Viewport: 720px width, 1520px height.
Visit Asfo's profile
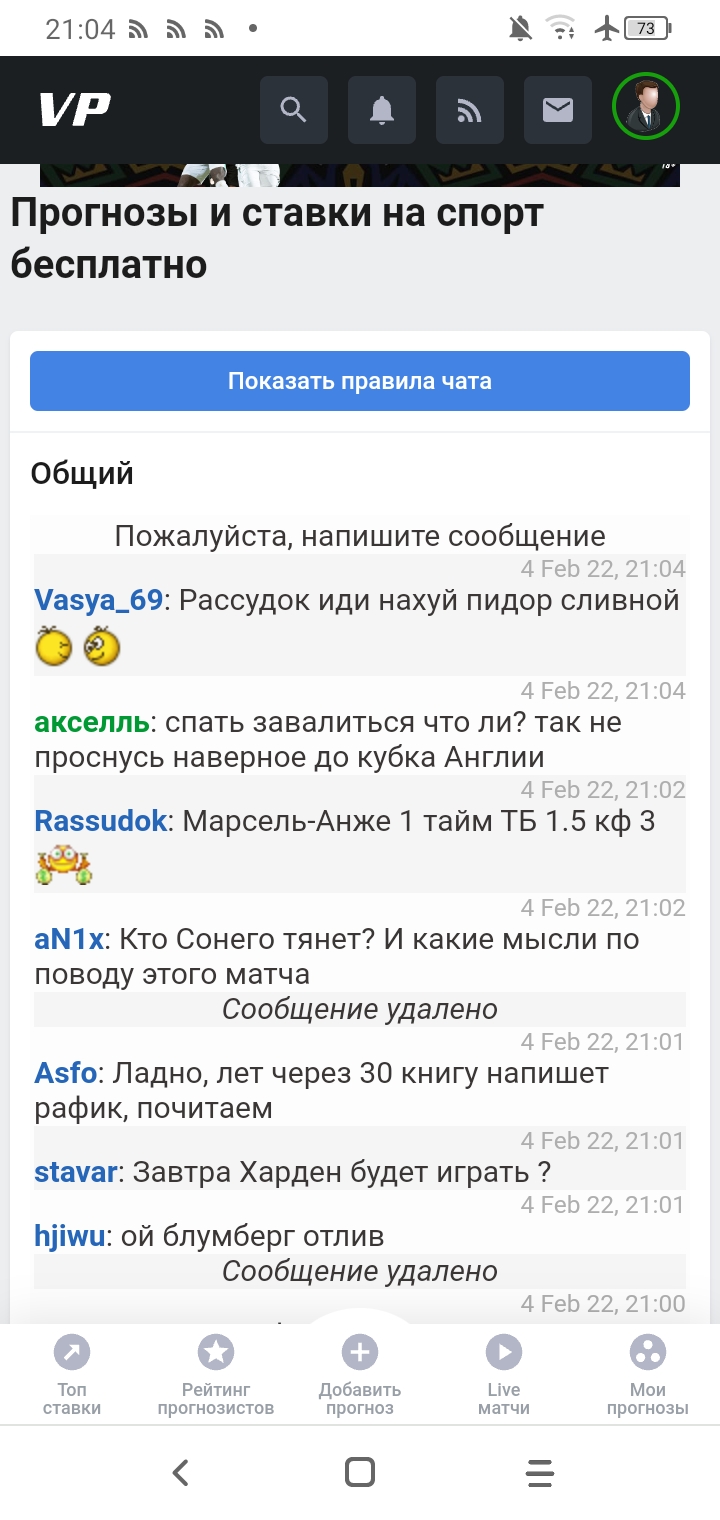tap(65, 1073)
